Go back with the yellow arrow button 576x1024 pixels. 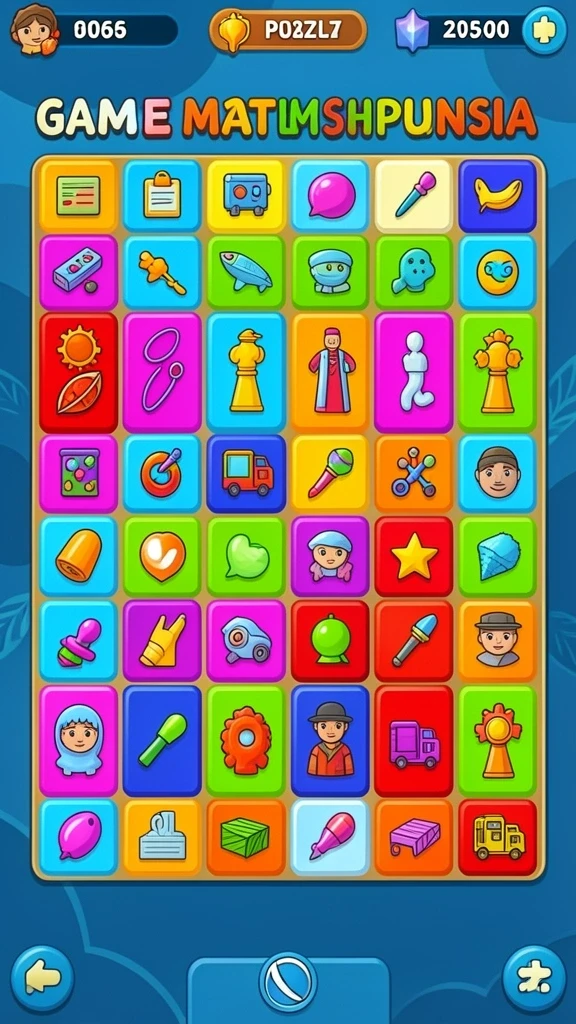(42, 978)
